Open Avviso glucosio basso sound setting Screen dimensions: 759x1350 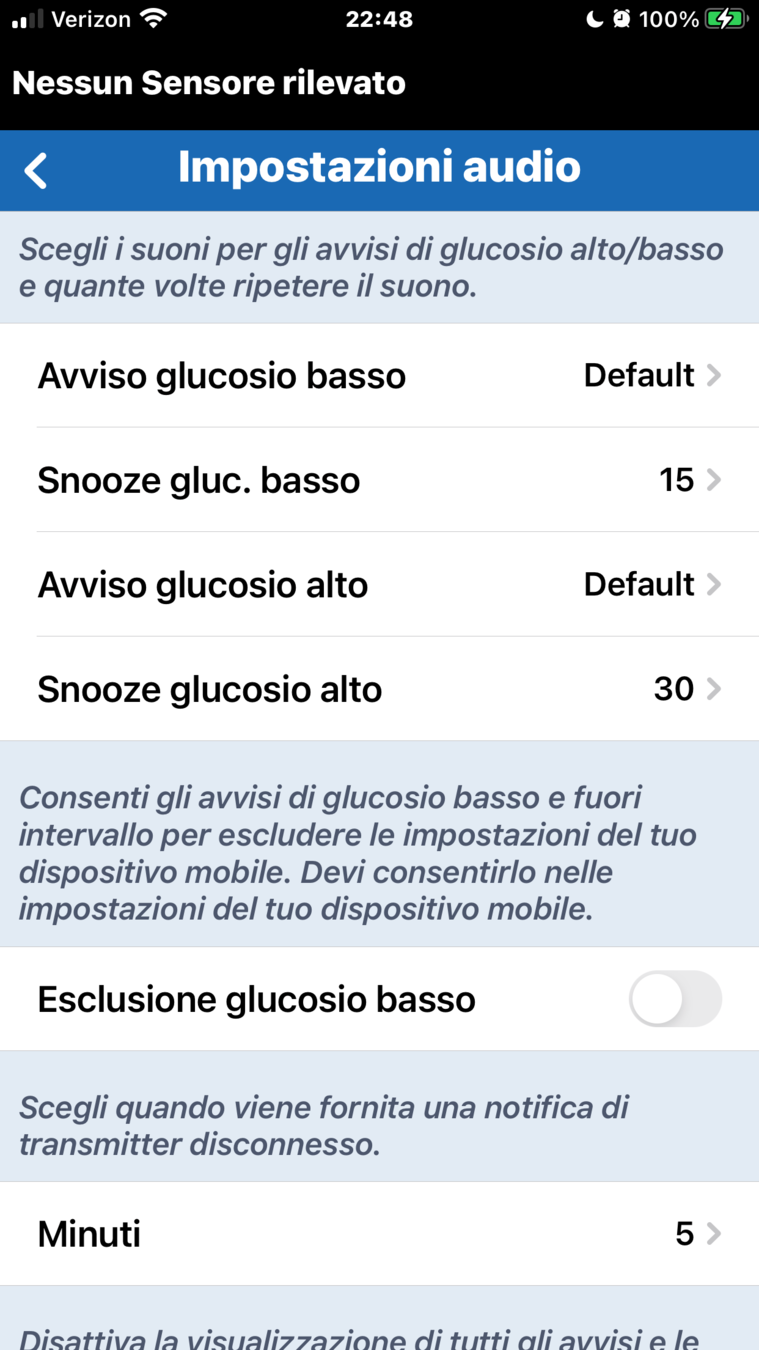point(380,376)
